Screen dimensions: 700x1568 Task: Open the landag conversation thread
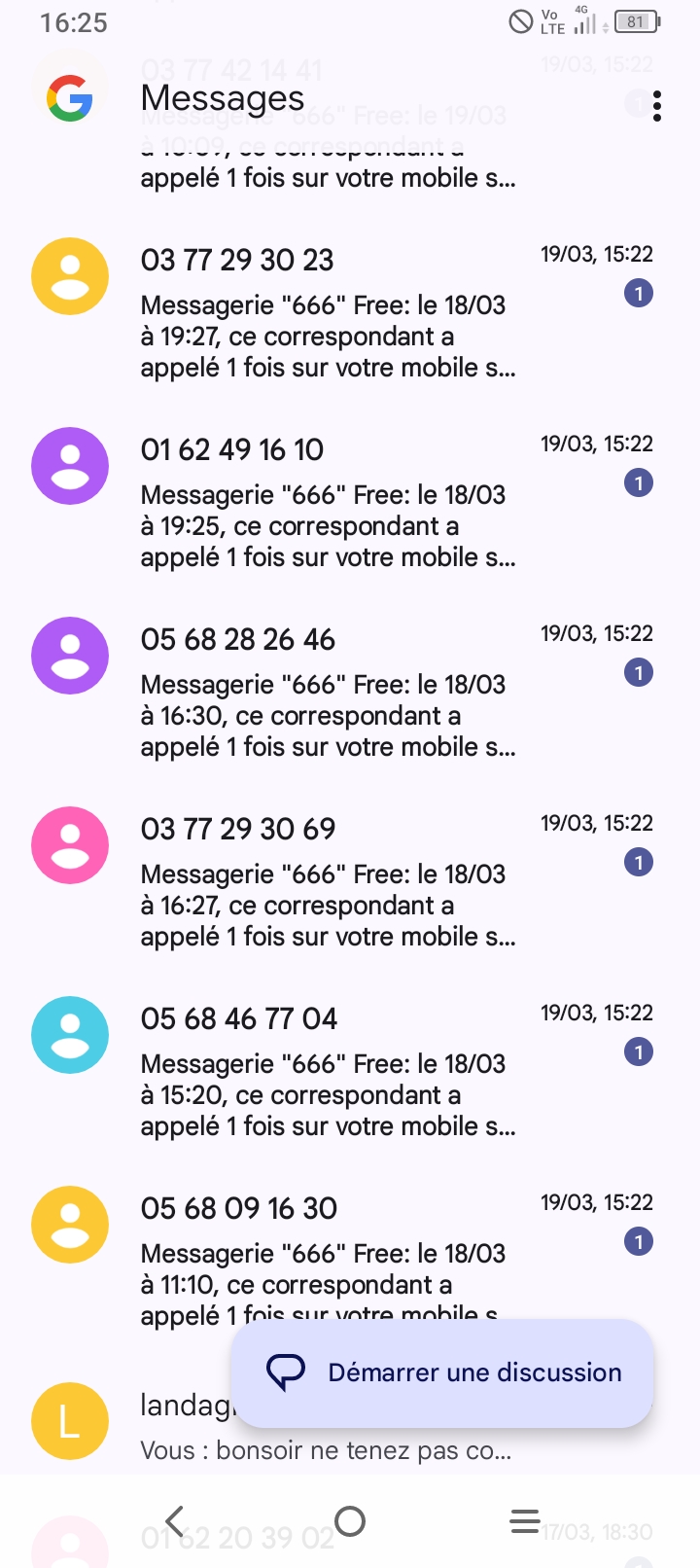(x=146, y=1425)
